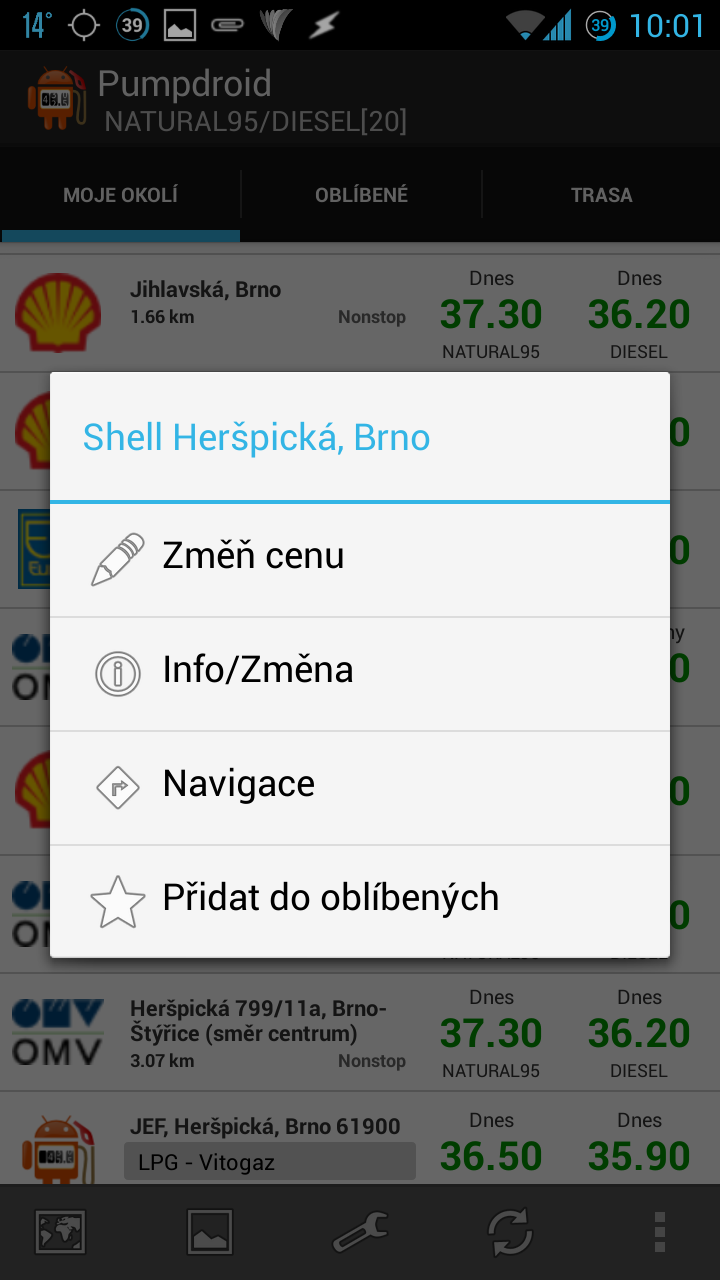Open settings wrench icon

[x=360, y=1232]
